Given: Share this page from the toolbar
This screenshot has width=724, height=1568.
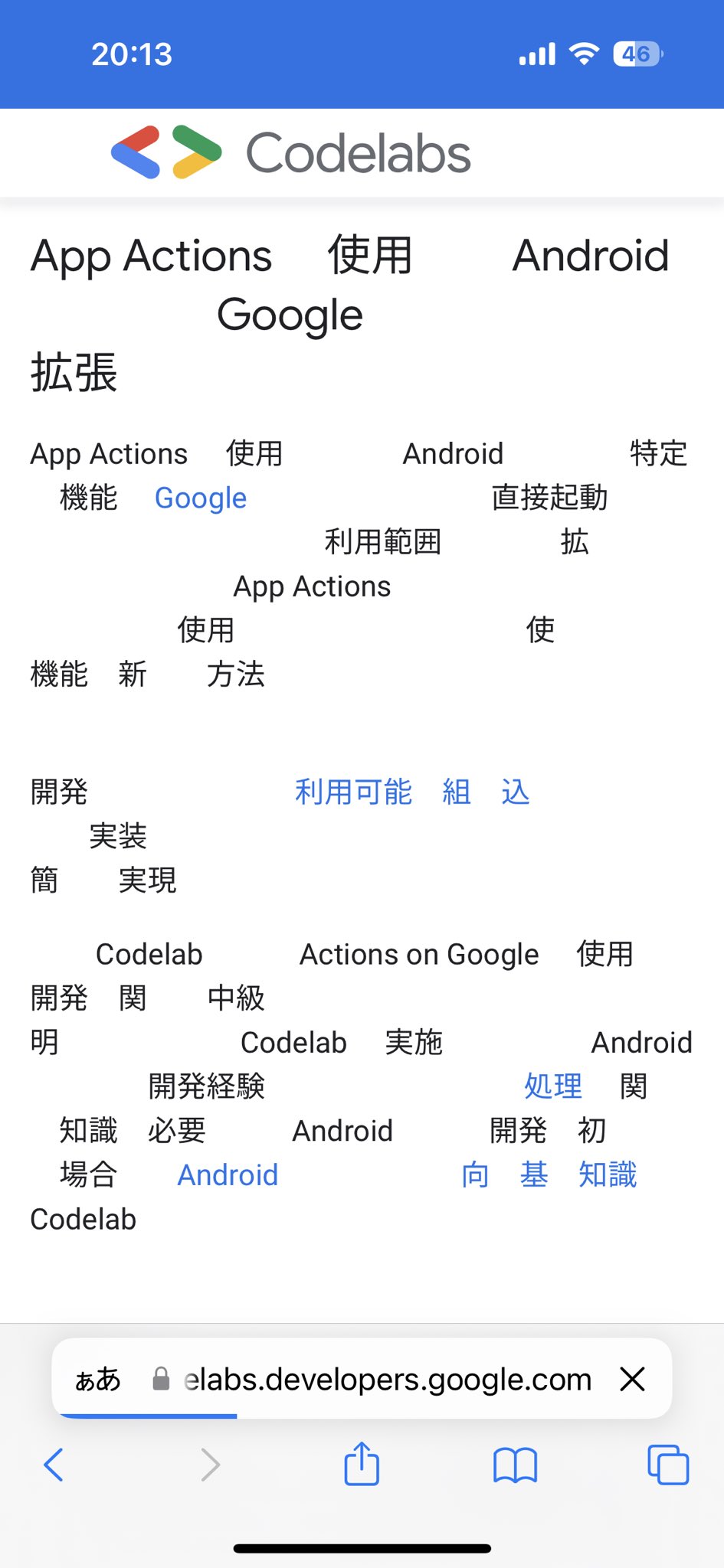Looking at the screenshot, I should (x=362, y=1463).
